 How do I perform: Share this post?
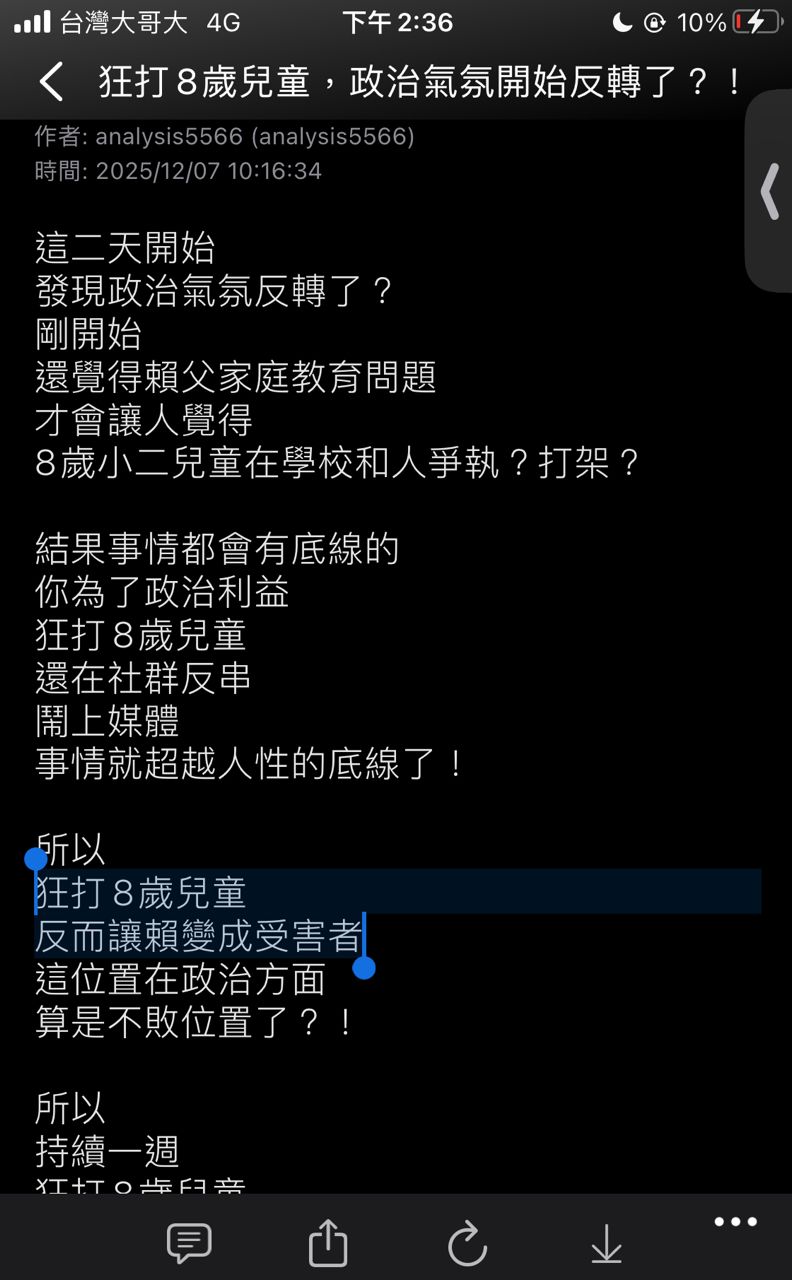coord(328,1244)
